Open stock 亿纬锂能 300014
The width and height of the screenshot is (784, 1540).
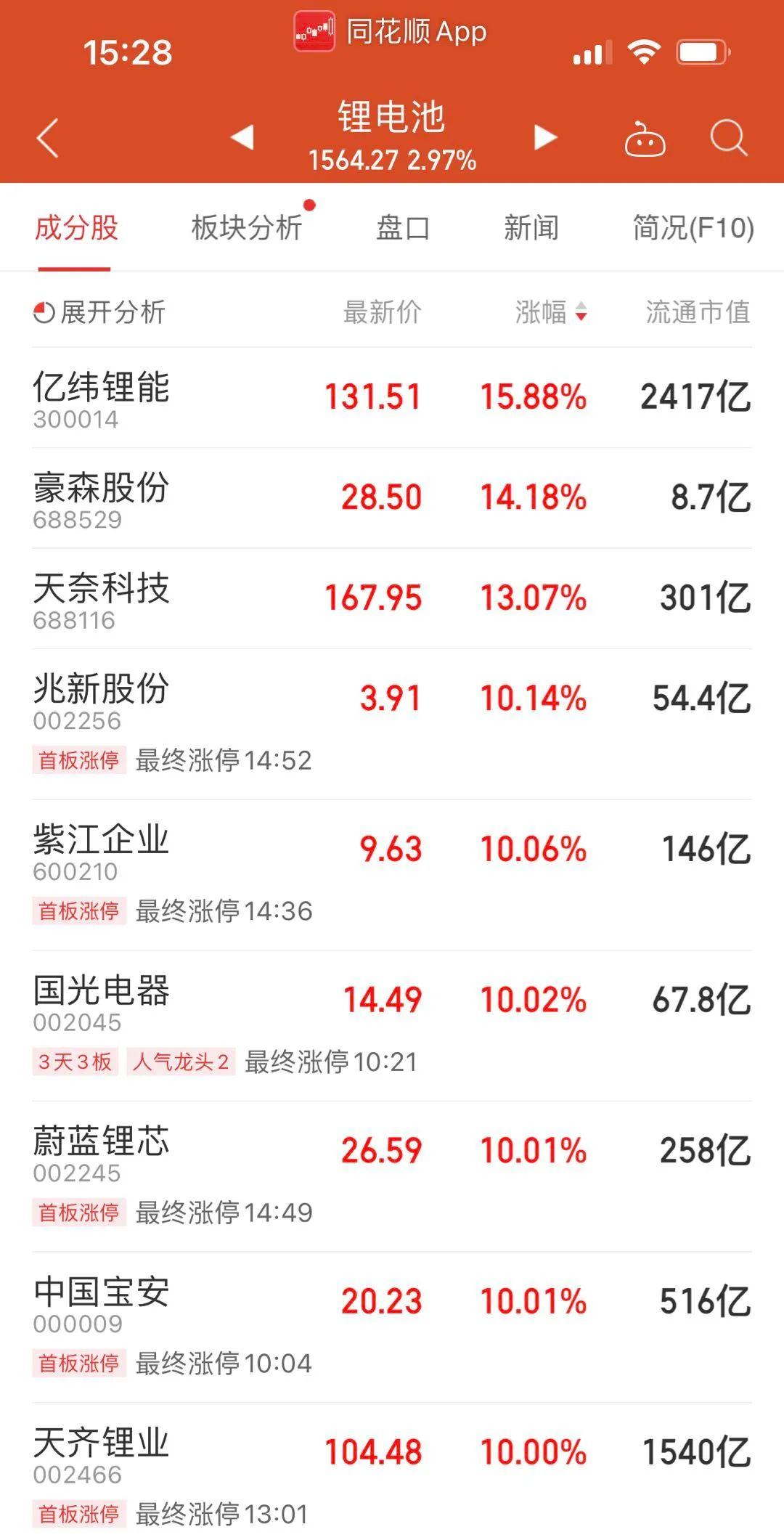pos(392,397)
